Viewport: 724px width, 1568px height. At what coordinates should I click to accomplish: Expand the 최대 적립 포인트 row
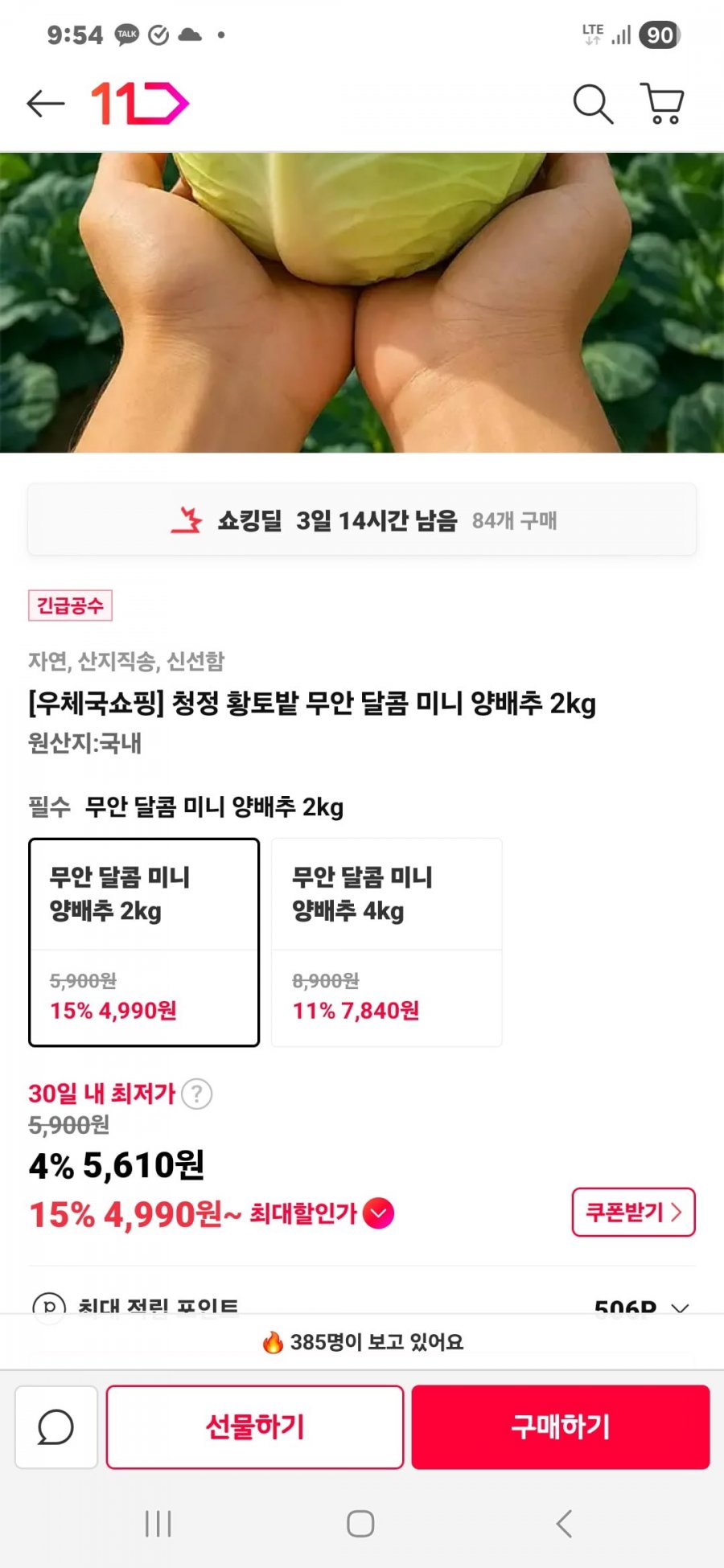point(680,1307)
